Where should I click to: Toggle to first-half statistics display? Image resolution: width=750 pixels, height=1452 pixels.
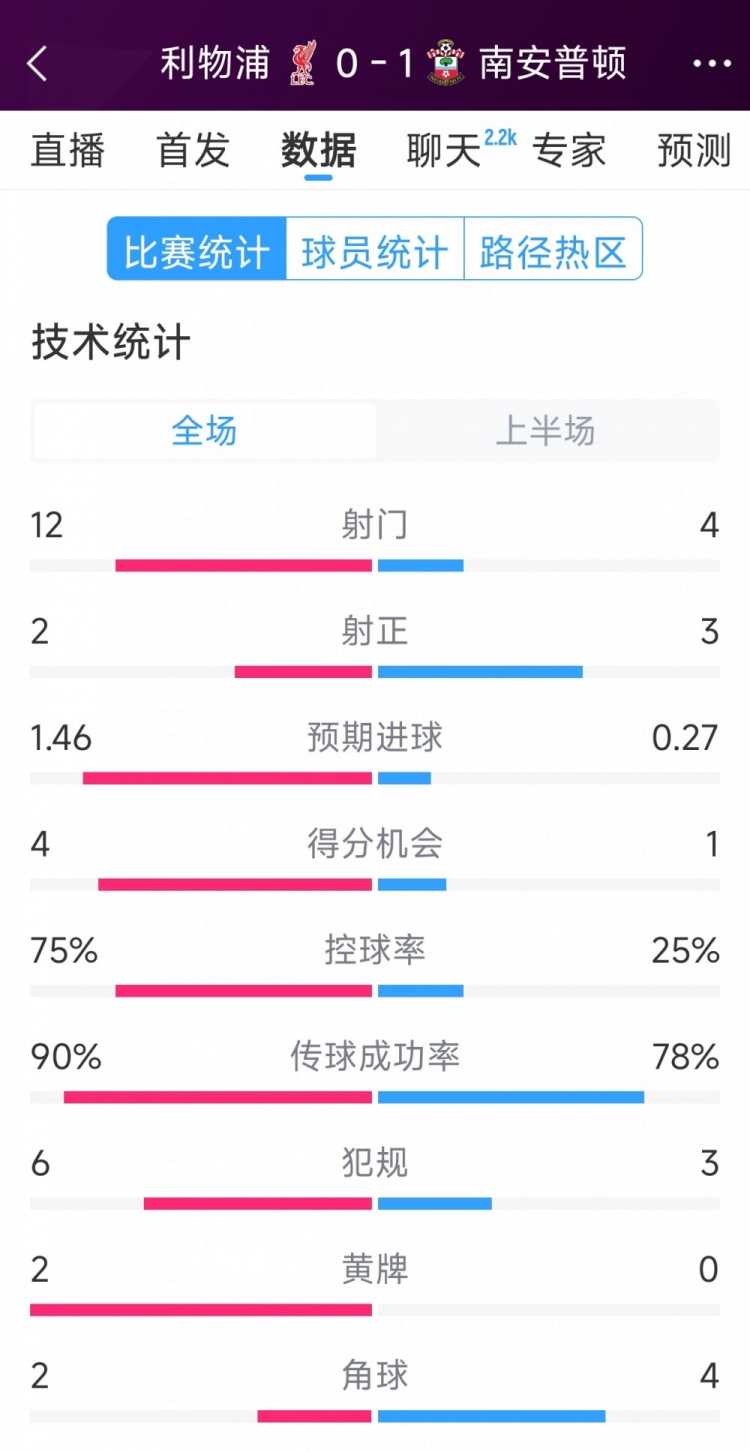click(x=547, y=431)
